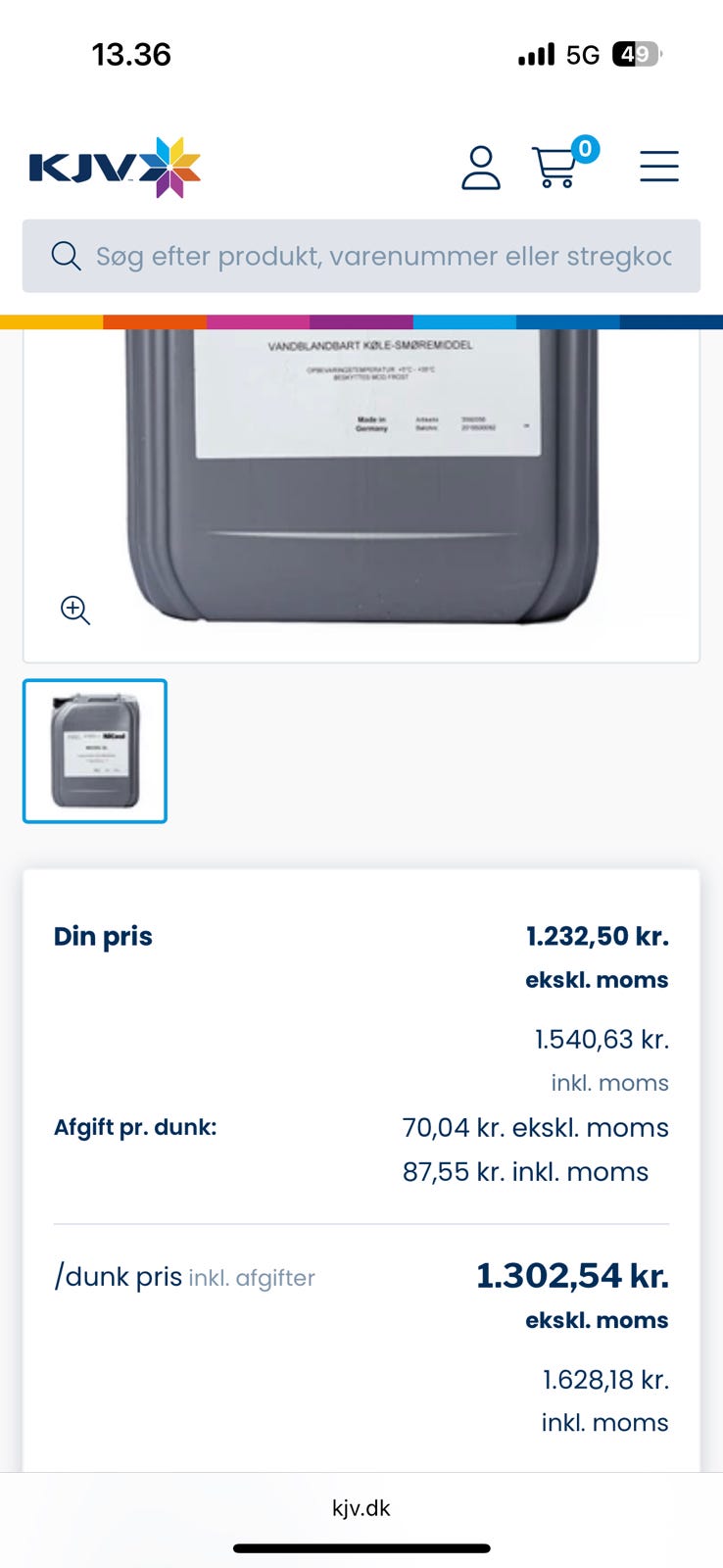
Task: Zoom in on the product image
Action: [x=75, y=610]
